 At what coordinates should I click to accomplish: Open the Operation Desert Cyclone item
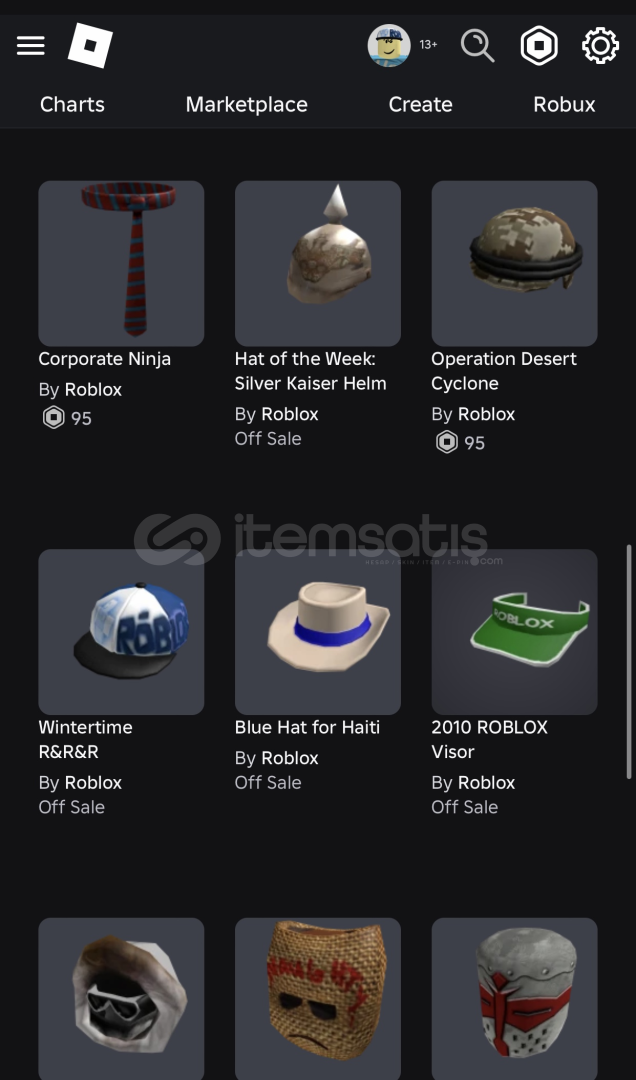(514, 264)
